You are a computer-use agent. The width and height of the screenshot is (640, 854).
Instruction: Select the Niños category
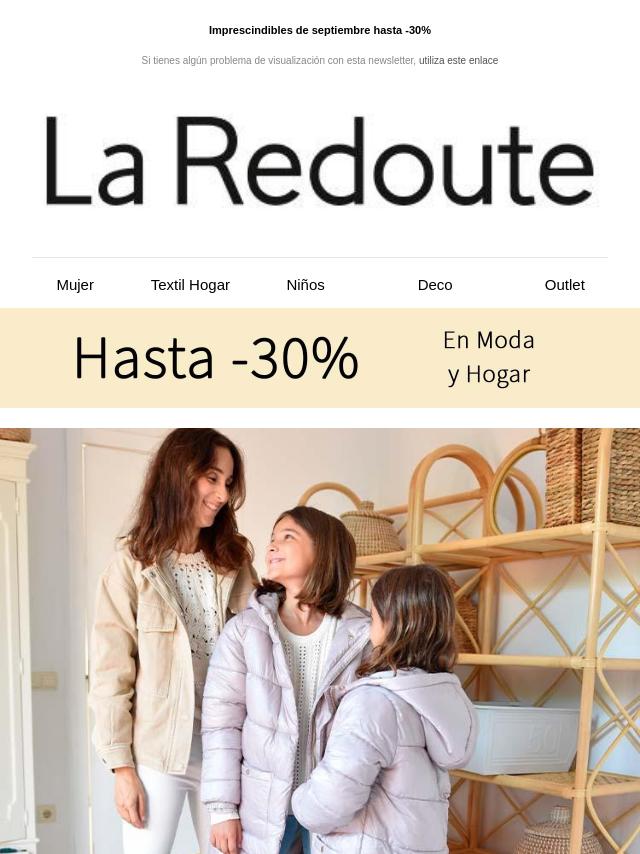click(x=305, y=285)
